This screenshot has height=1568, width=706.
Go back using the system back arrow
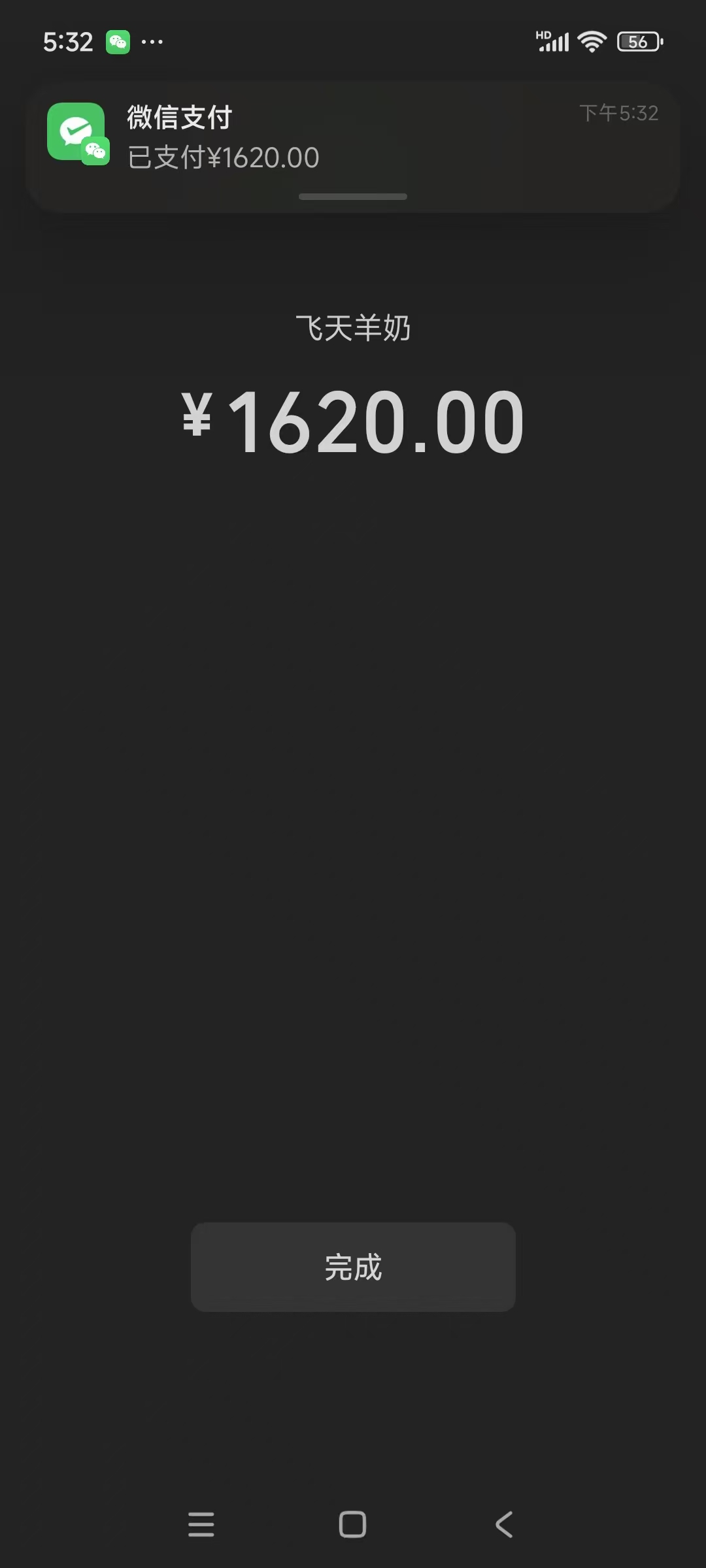click(504, 1524)
